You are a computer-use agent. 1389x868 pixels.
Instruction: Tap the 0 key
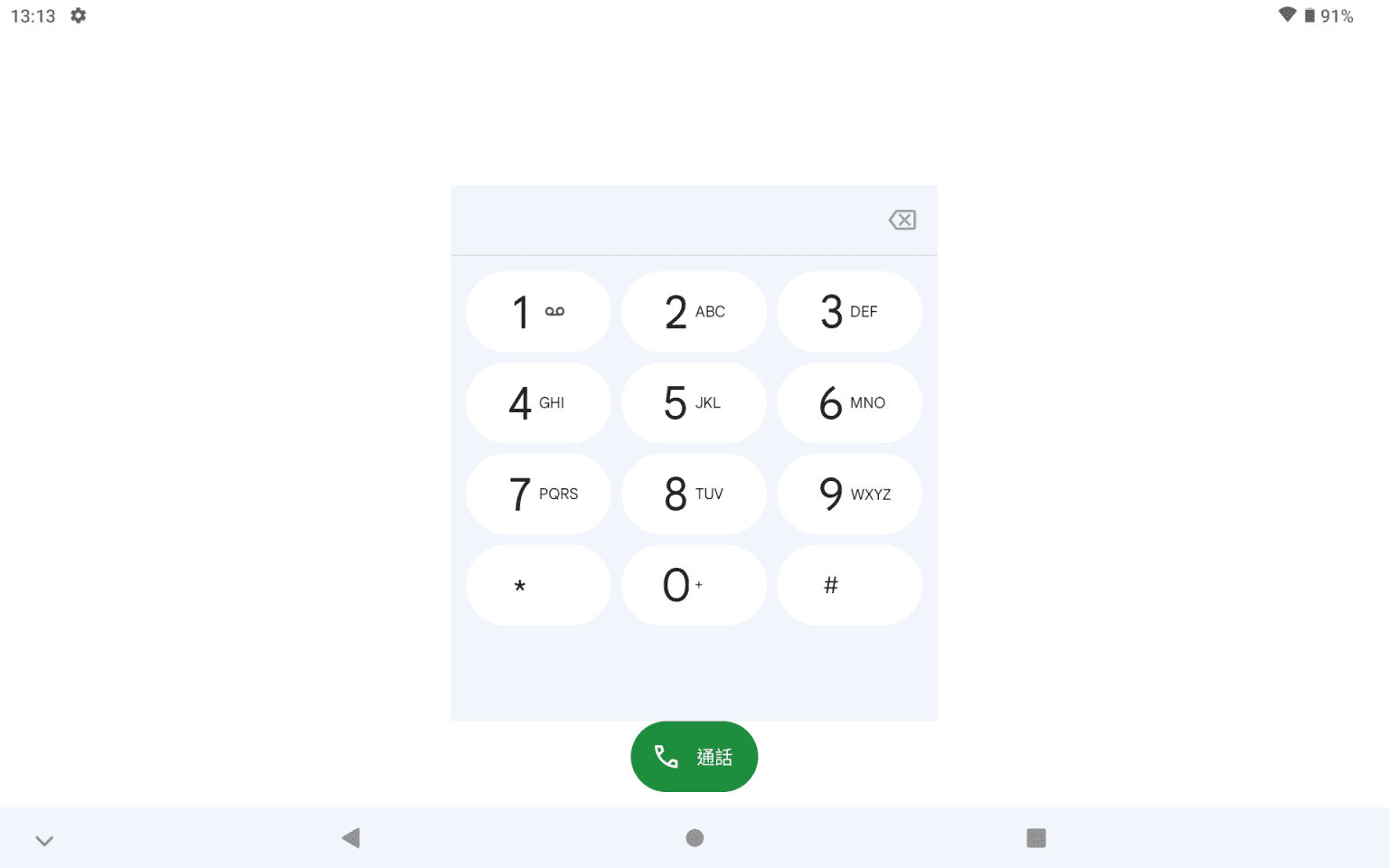694,586
